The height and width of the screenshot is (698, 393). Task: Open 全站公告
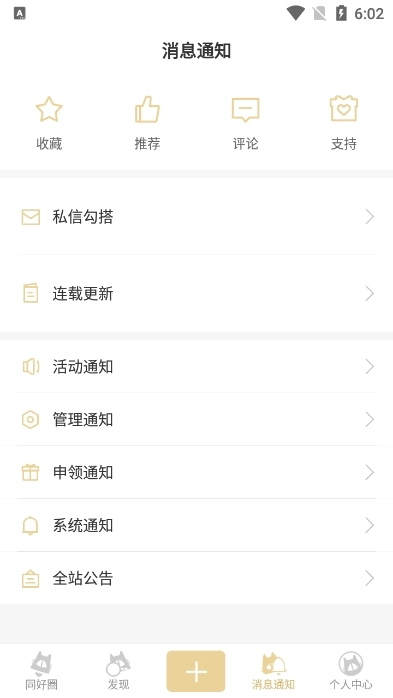tap(196, 578)
